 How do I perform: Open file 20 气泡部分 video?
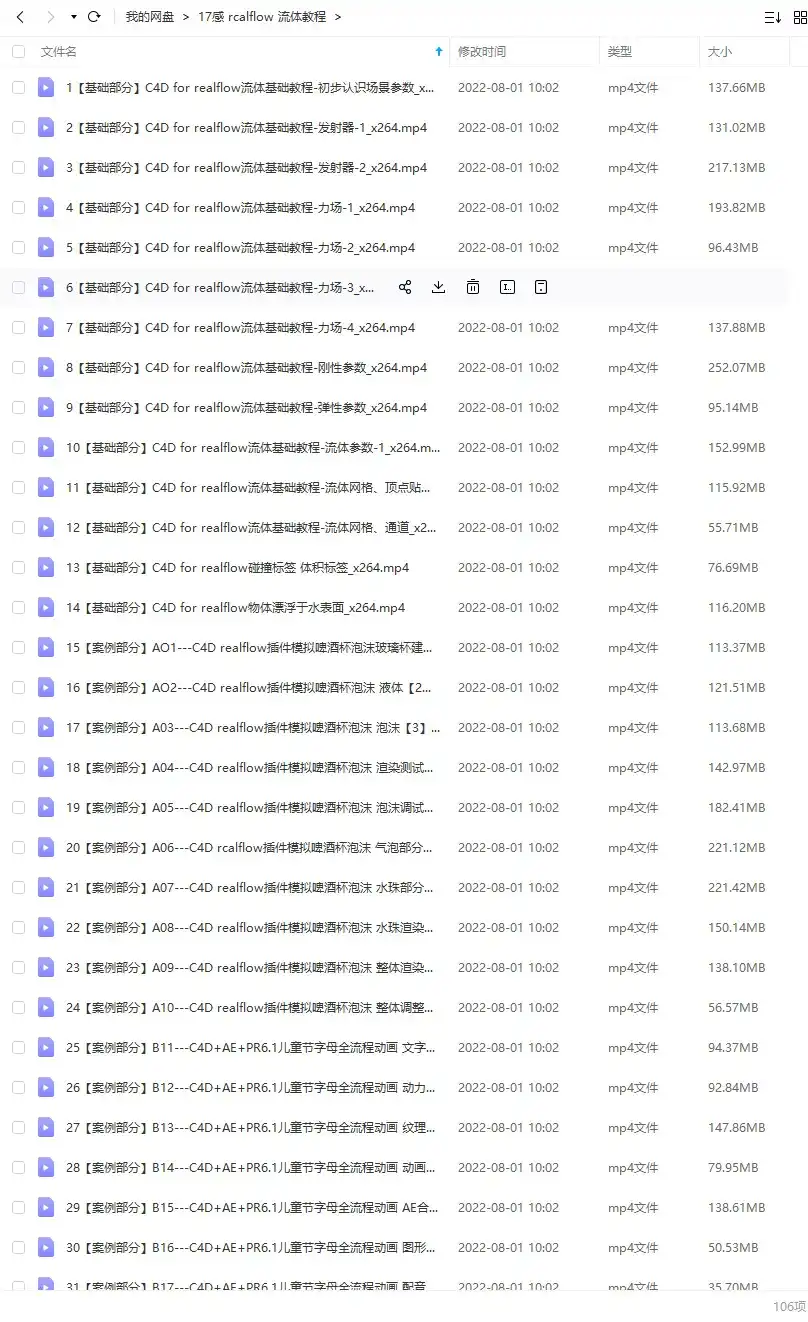(x=250, y=848)
